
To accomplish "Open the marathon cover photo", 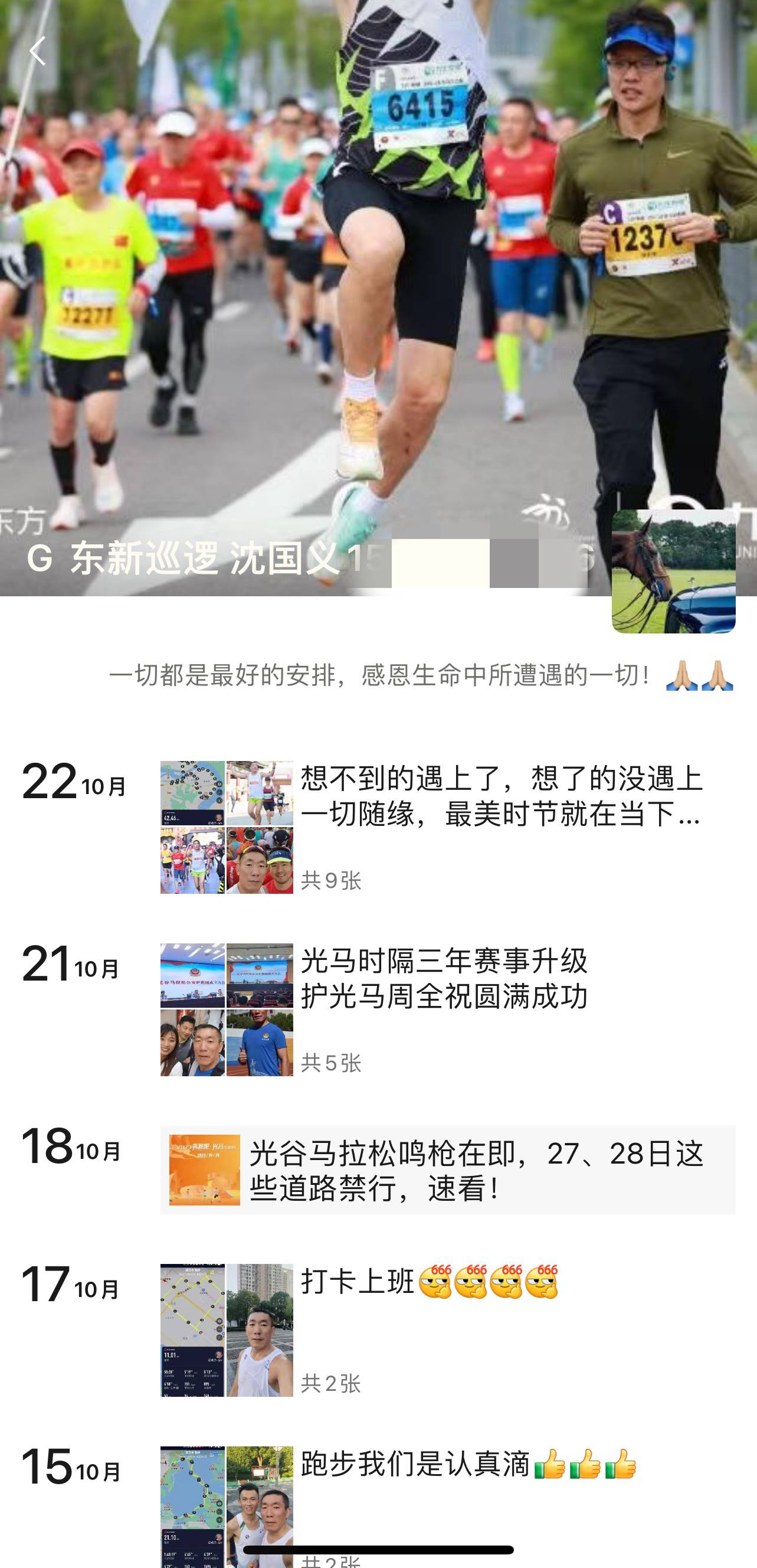I will click(304, 274).
